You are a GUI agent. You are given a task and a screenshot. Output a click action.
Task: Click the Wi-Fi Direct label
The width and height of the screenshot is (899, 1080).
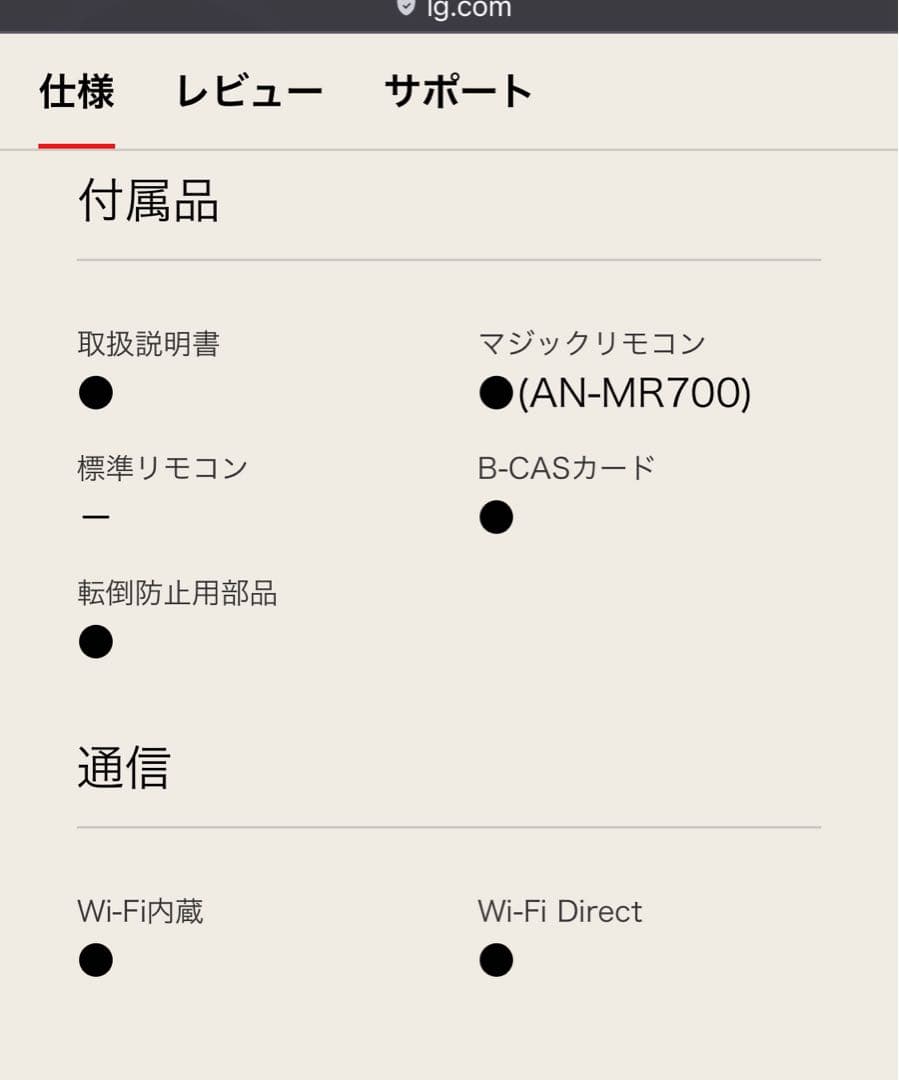point(561,911)
